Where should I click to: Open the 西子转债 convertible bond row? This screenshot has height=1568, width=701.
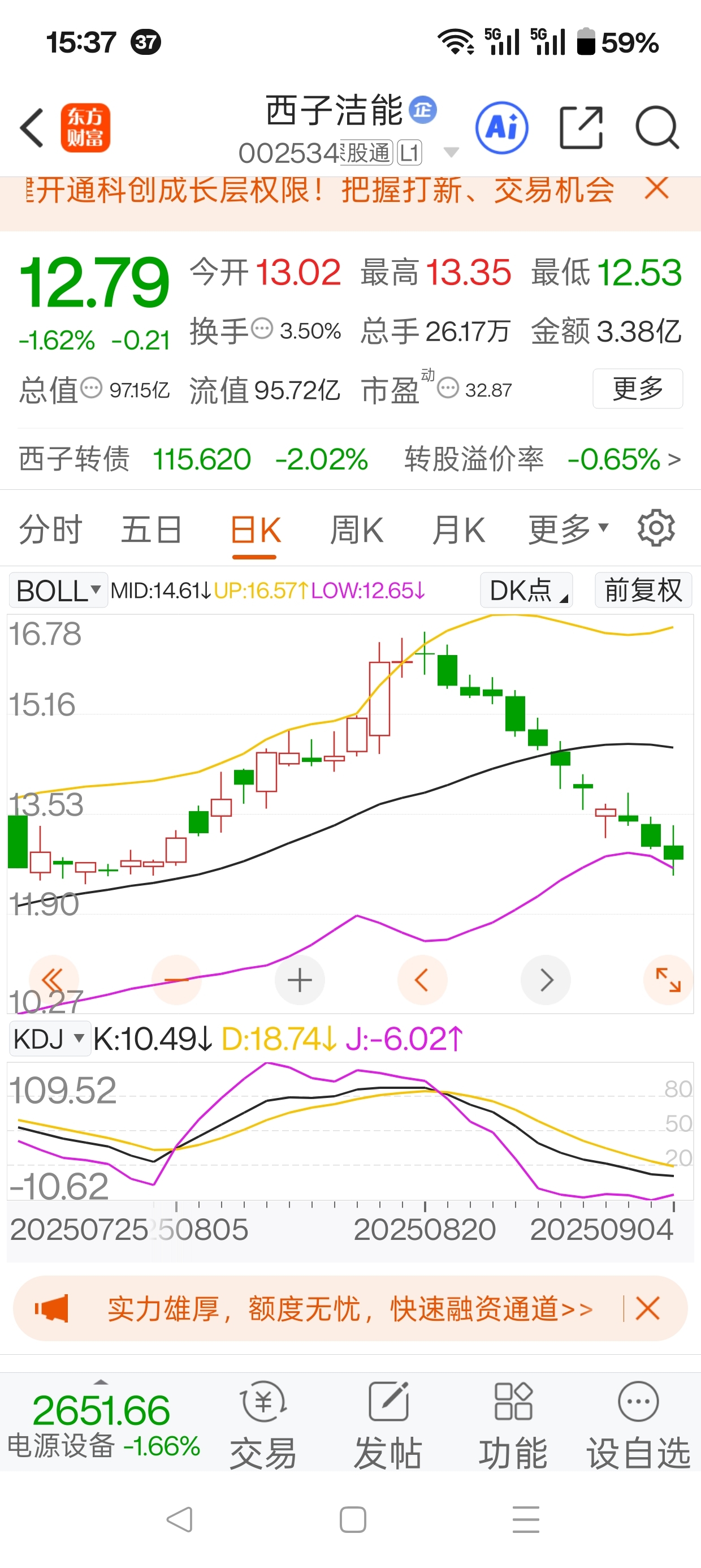pyautogui.click(x=350, y=459)
